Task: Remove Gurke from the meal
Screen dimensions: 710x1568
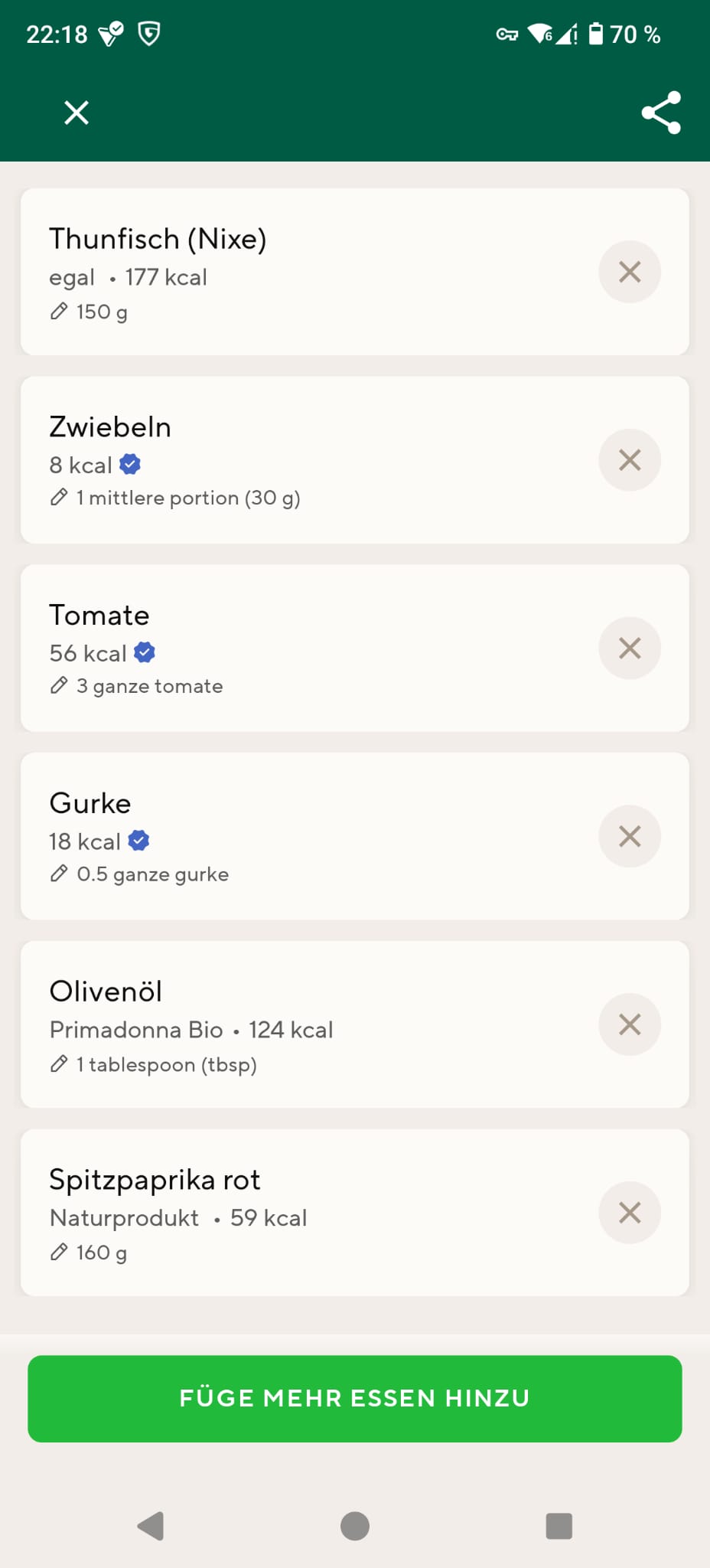Action: [630, 836]
